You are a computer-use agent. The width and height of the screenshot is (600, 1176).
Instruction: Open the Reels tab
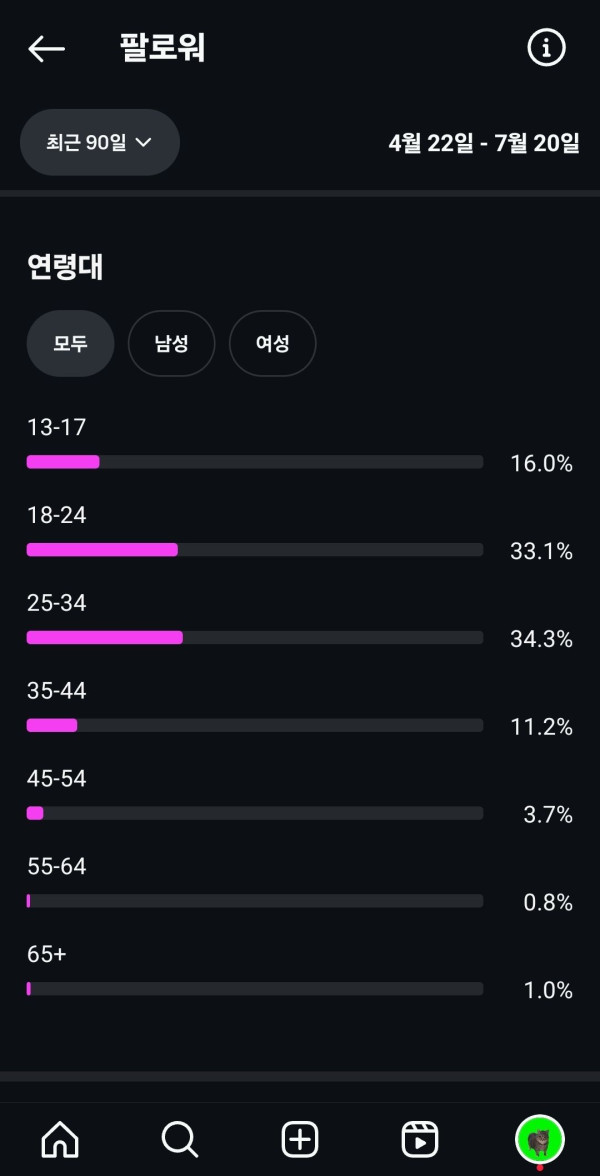[x=420, y=1138]
